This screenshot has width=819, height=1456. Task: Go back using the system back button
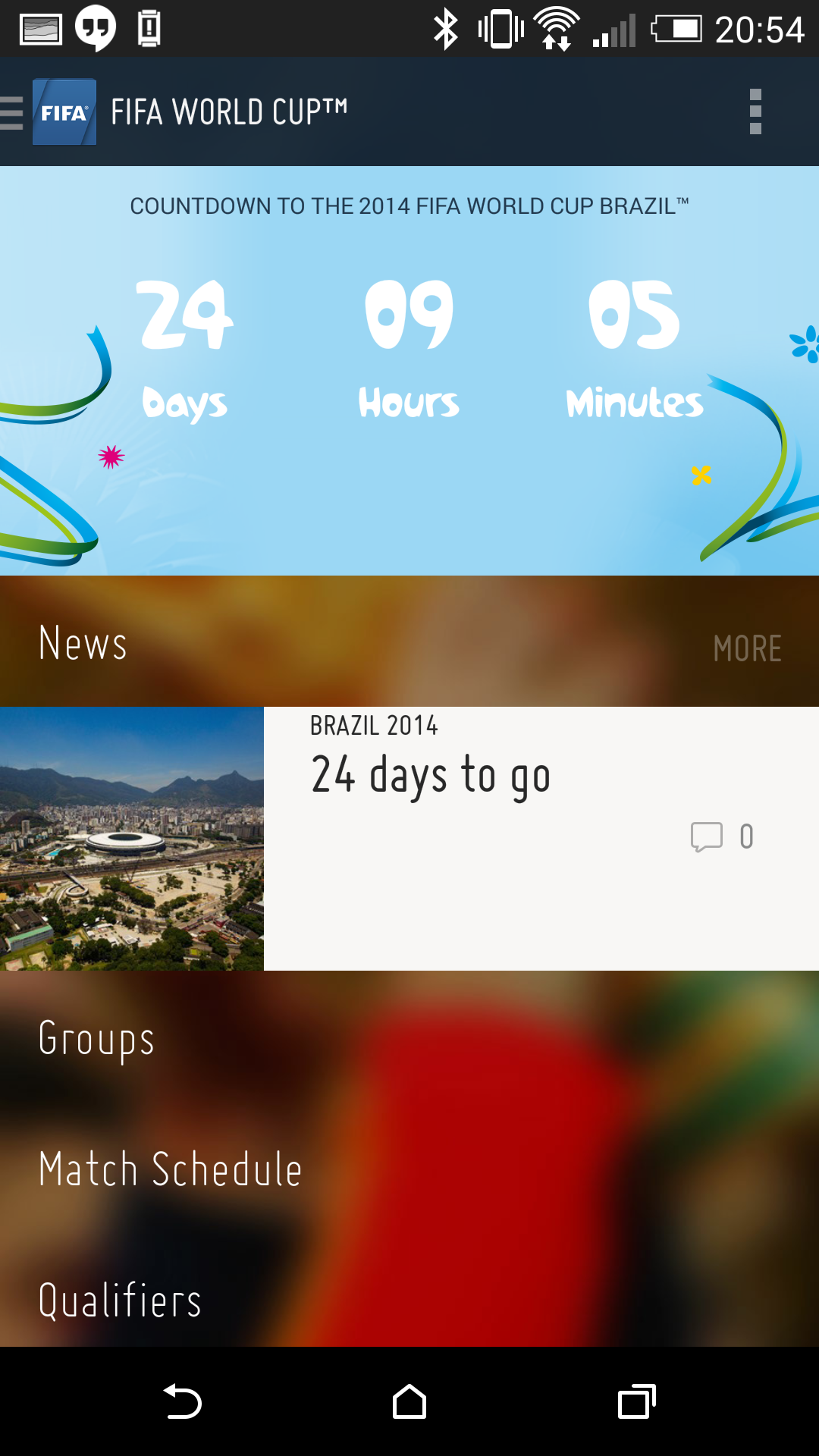pyautogui.click(x=182, y=1401)
